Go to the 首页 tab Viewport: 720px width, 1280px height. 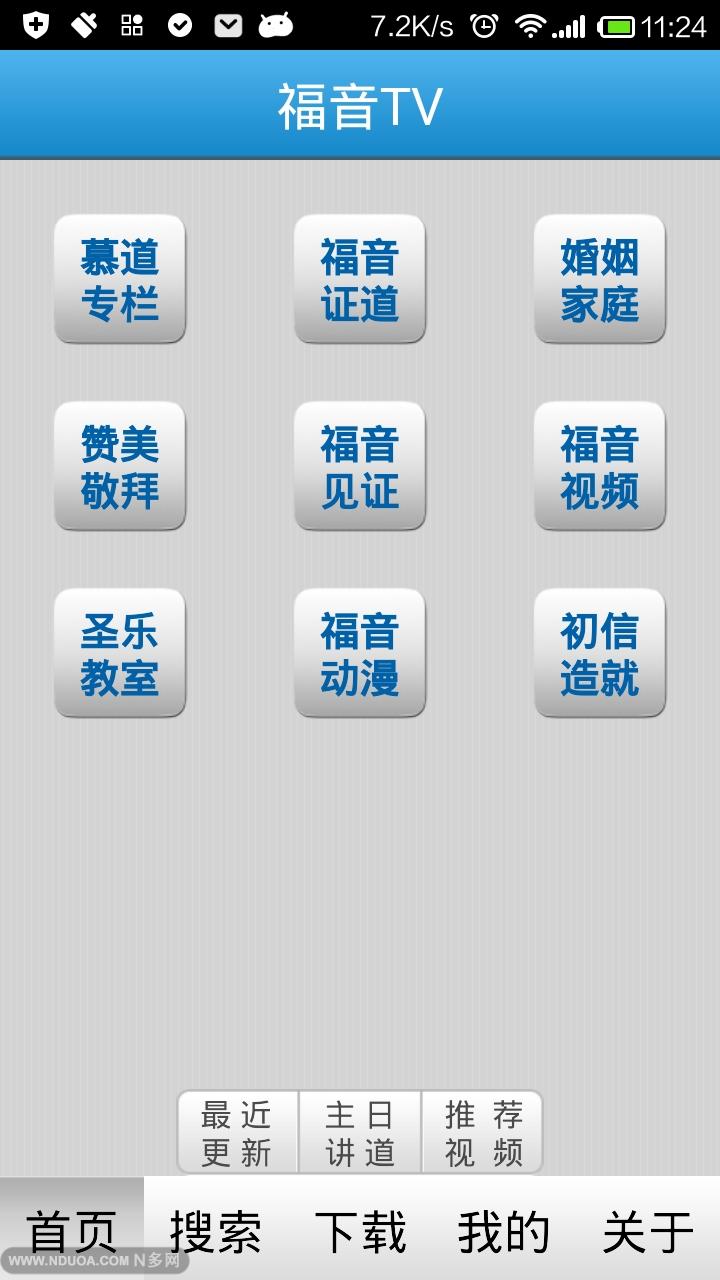coord(72,1230)
